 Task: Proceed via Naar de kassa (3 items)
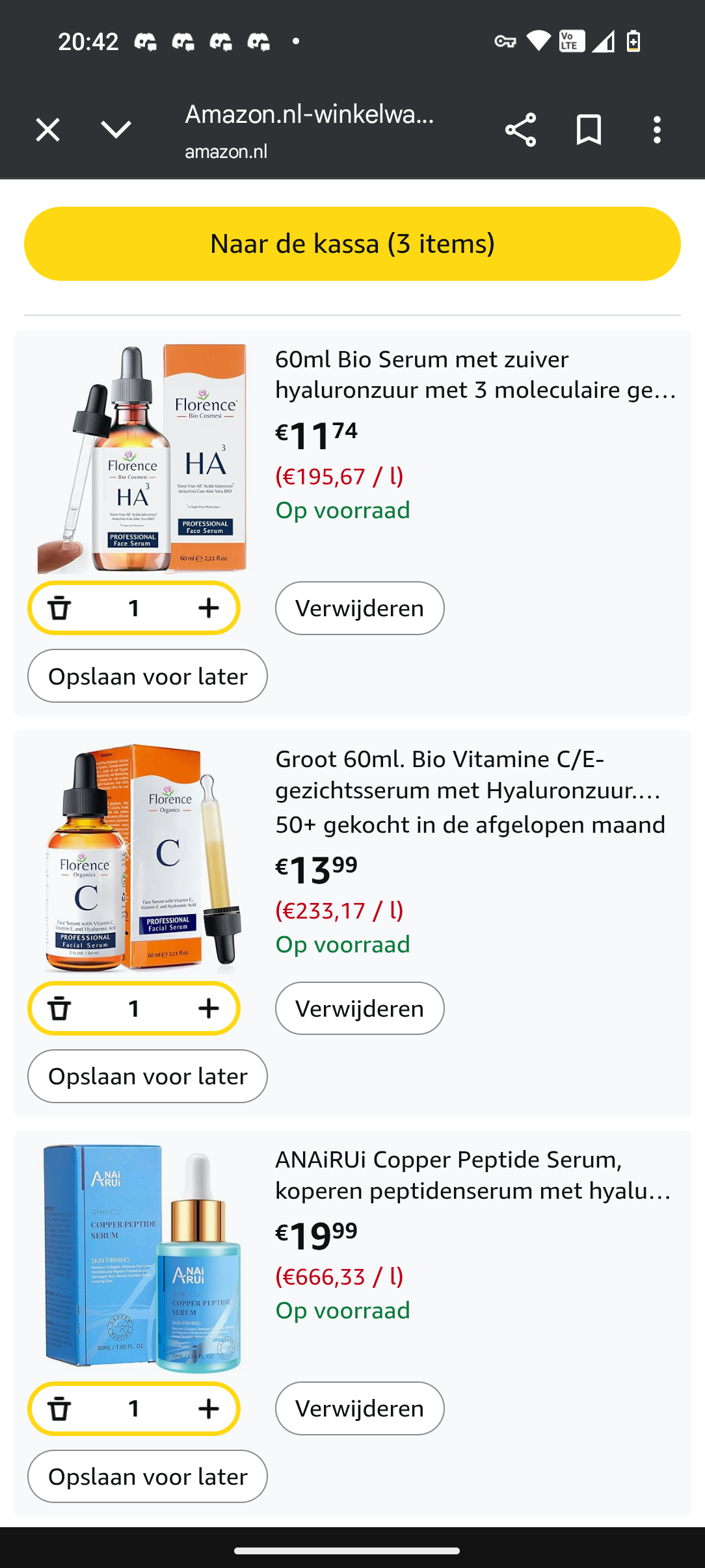[x=352, y=244]
